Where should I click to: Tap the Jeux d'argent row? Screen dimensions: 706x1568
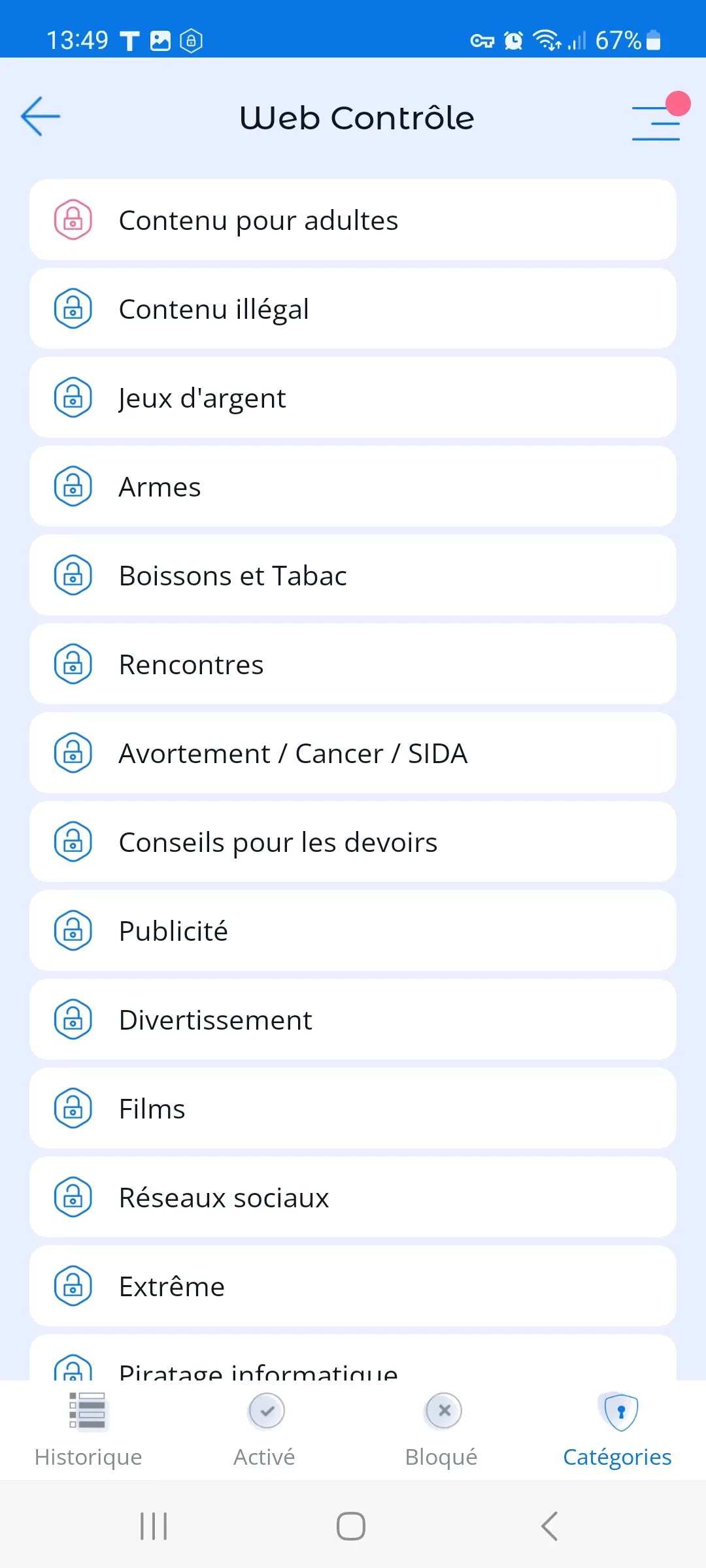coord(353,398)
